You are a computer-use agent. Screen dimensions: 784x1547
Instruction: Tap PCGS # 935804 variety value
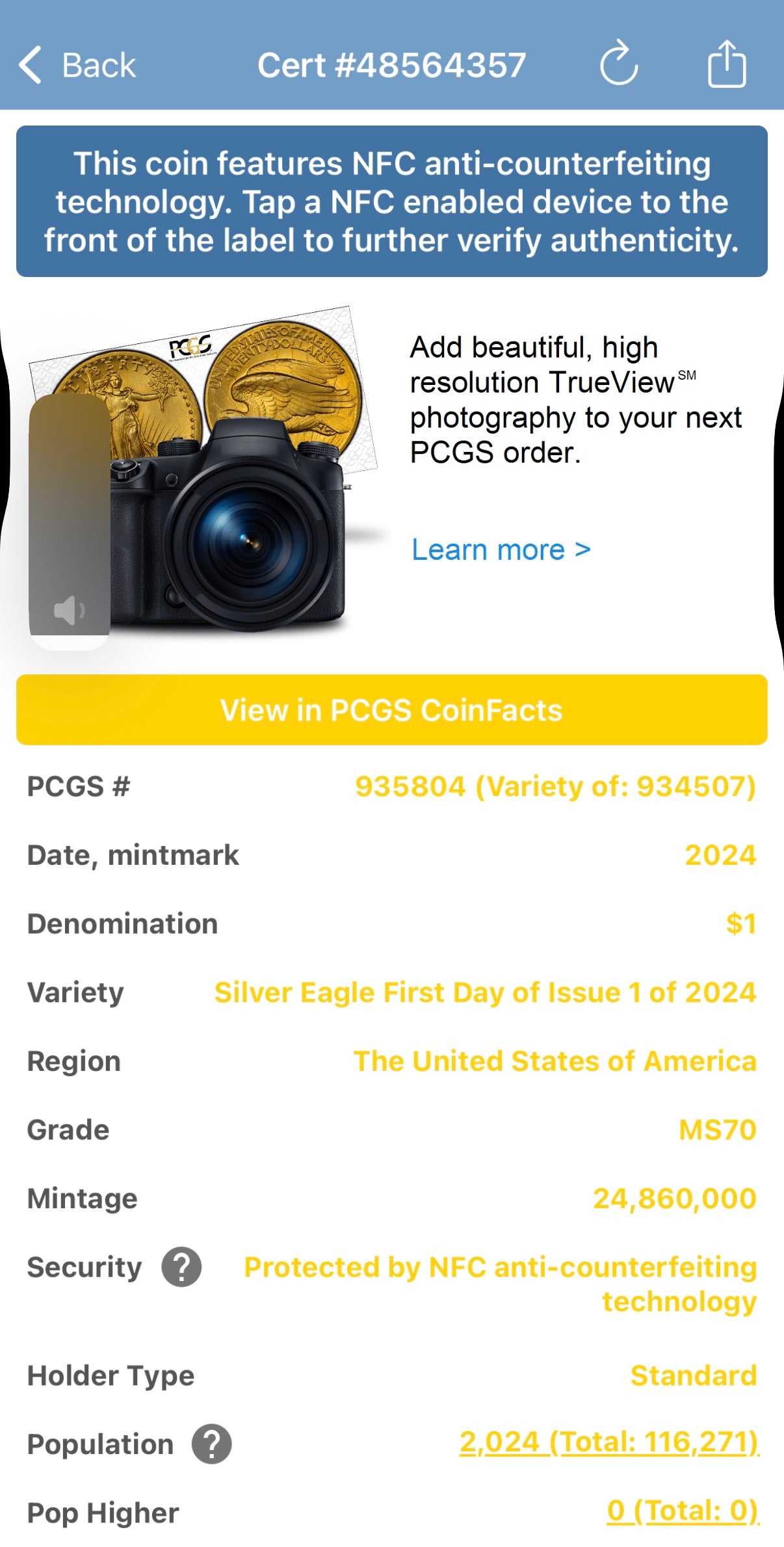click(556, 786)
